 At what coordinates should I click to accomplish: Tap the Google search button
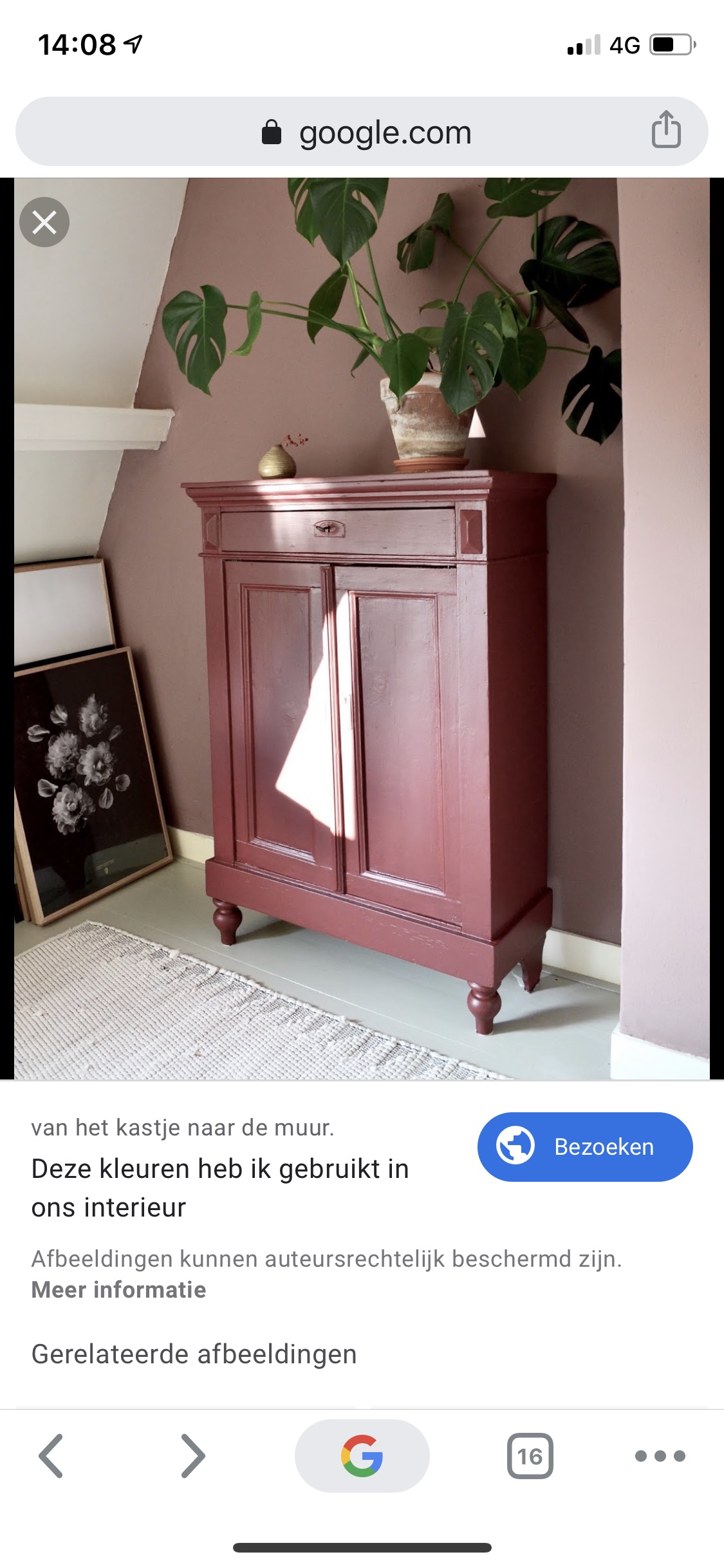click(362, 1455)
